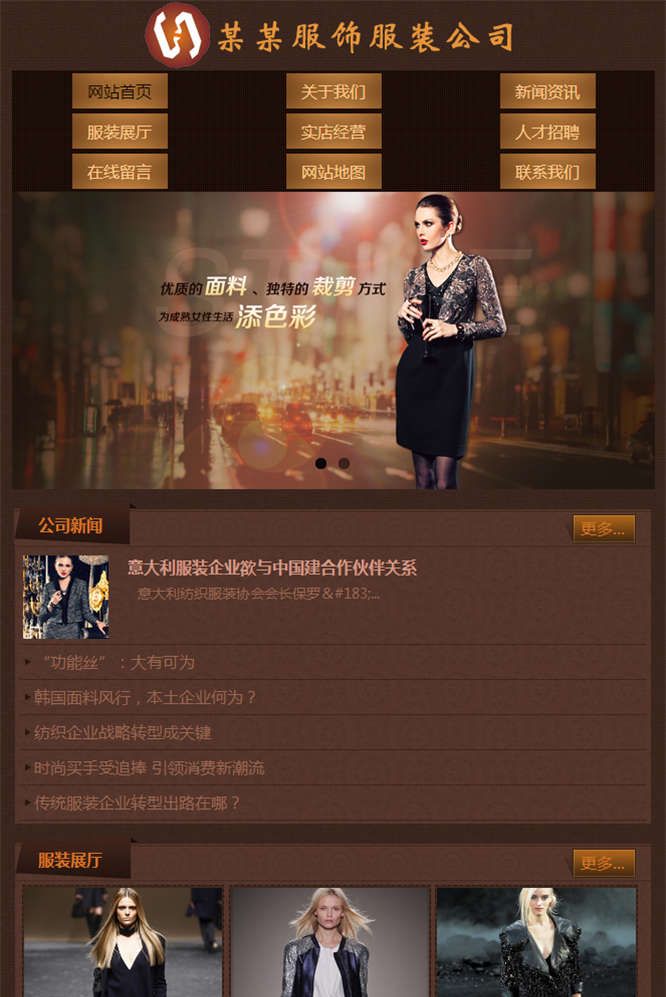
Task: Open 新闻资讯 section
Action: (547, 92)
